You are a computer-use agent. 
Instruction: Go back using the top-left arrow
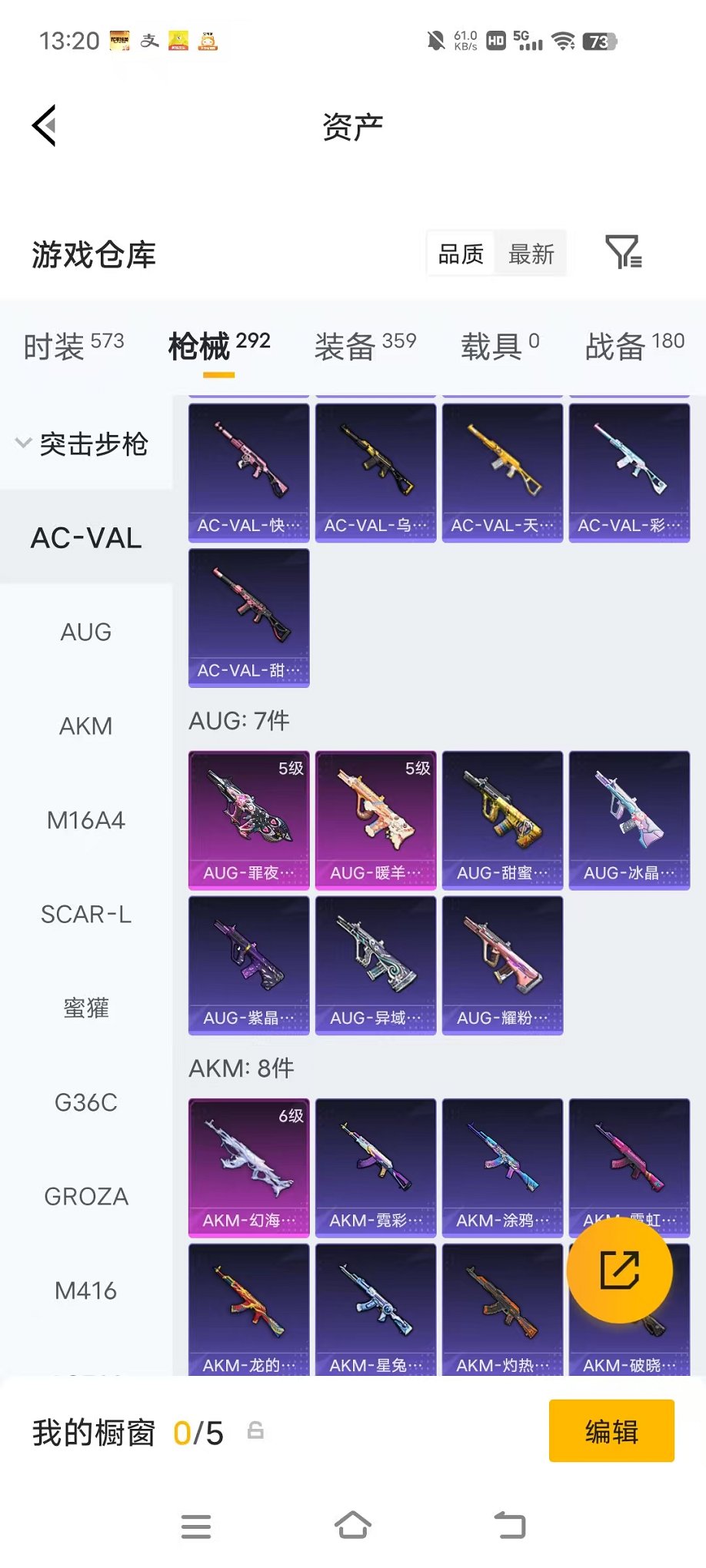click(45, 125)
